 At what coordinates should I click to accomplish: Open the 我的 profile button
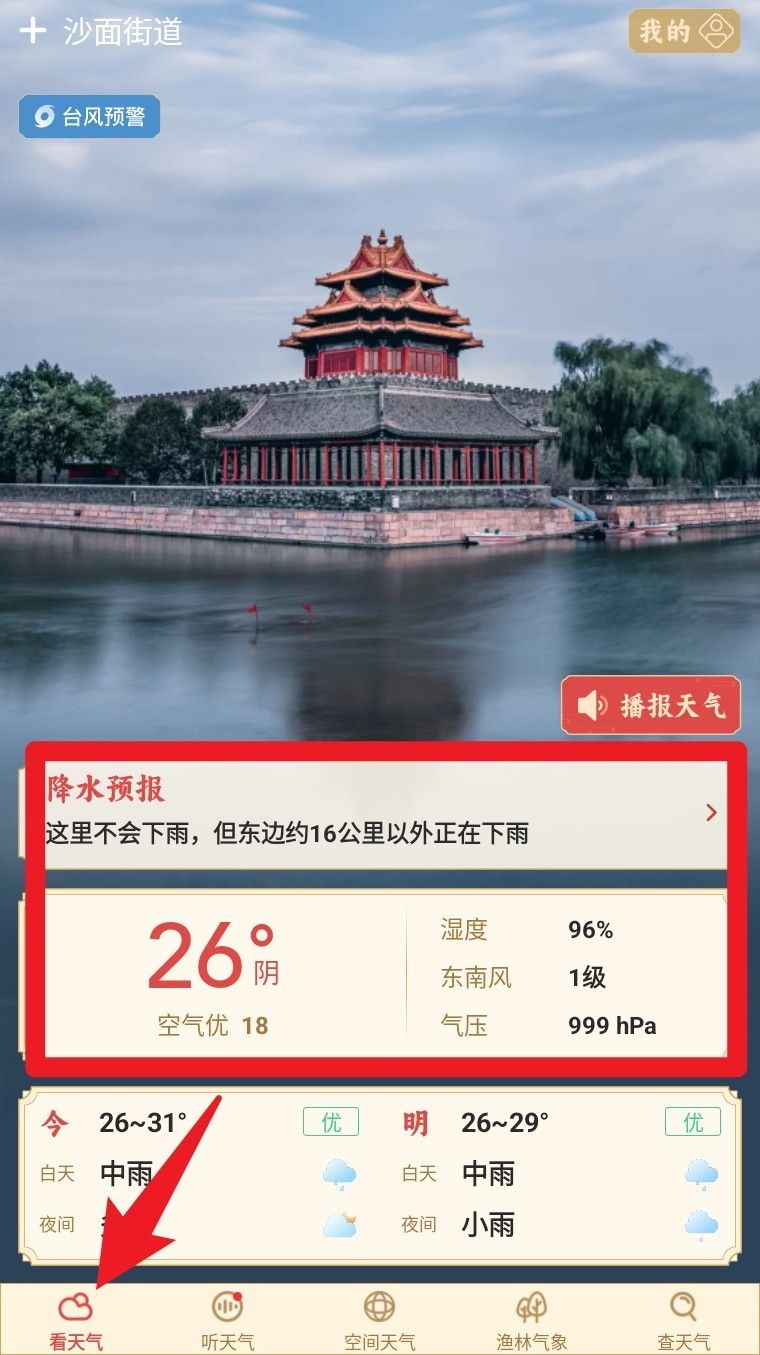pyautogui.click(x=684, y=31)
